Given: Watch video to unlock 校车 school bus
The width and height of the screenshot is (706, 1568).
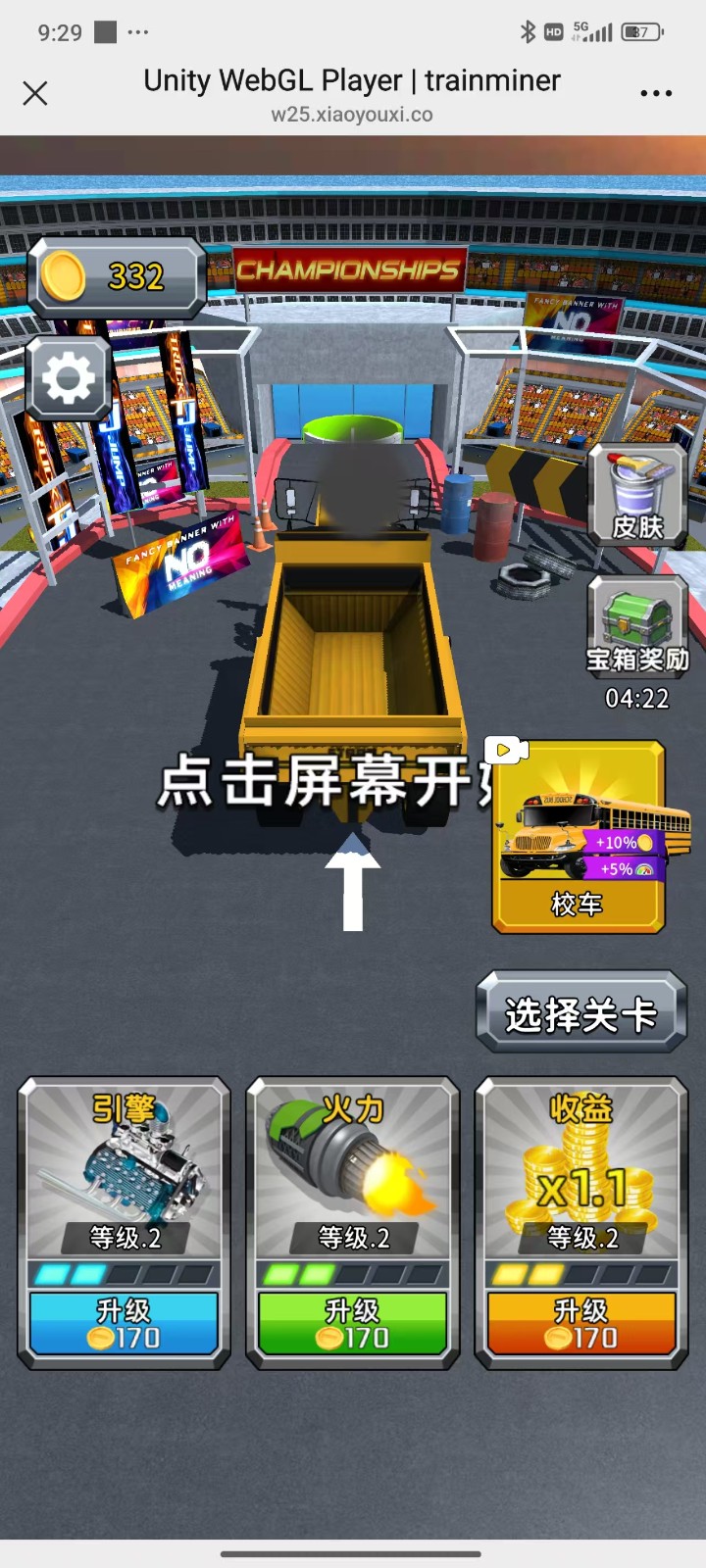Looking at the screenshot, I should [579, 838].
